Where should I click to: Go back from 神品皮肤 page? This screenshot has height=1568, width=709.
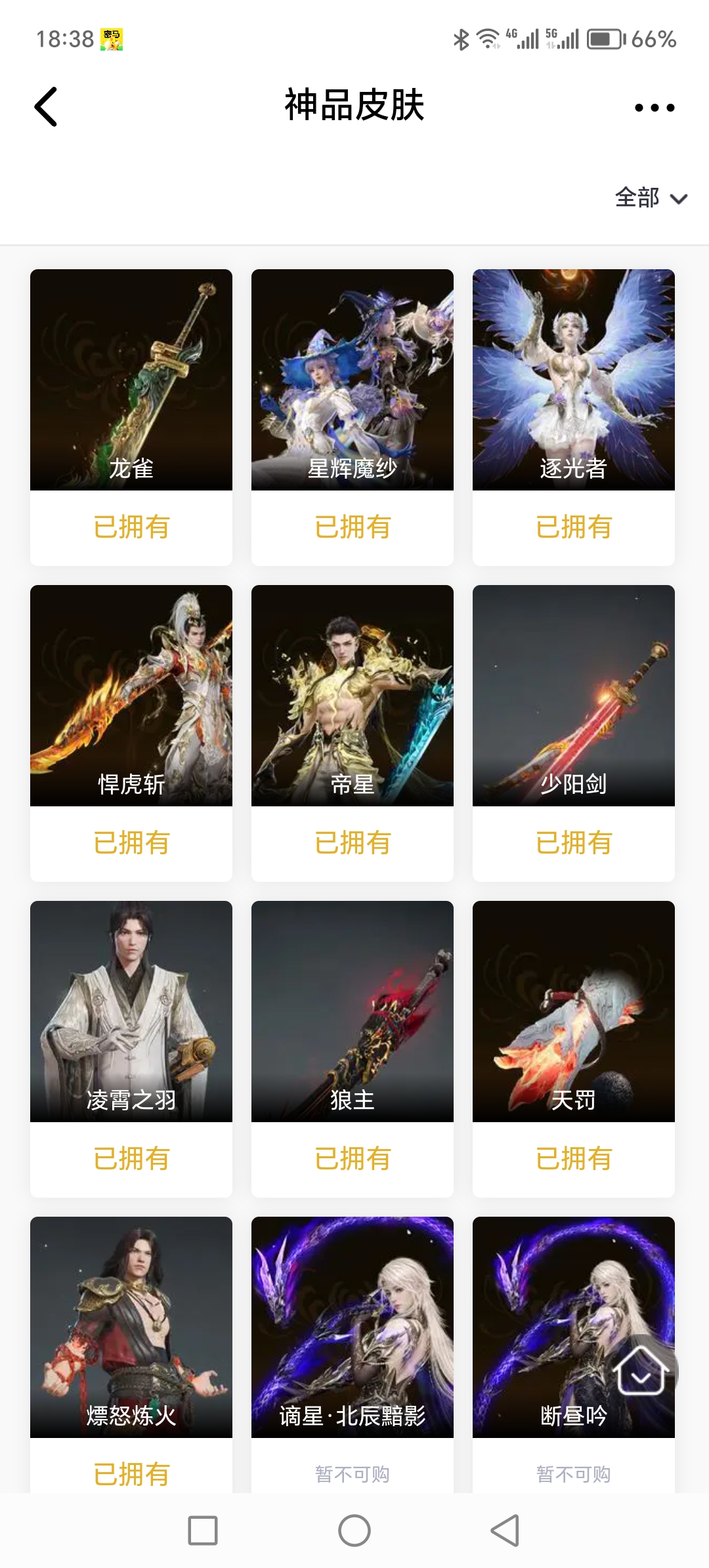pyautogui.click(x=46, y=106)
